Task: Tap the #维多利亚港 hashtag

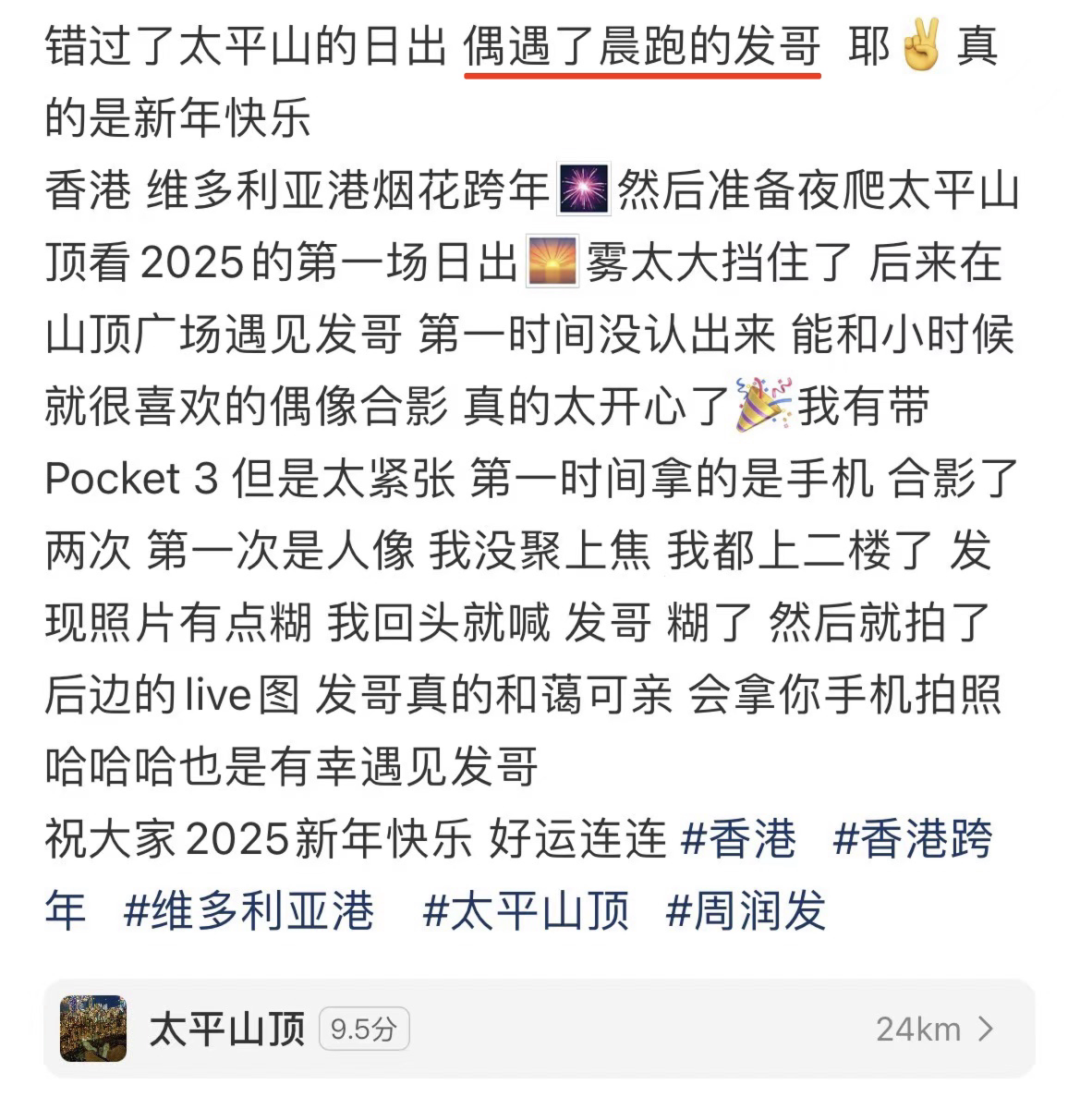Action: tap(248, 911)
